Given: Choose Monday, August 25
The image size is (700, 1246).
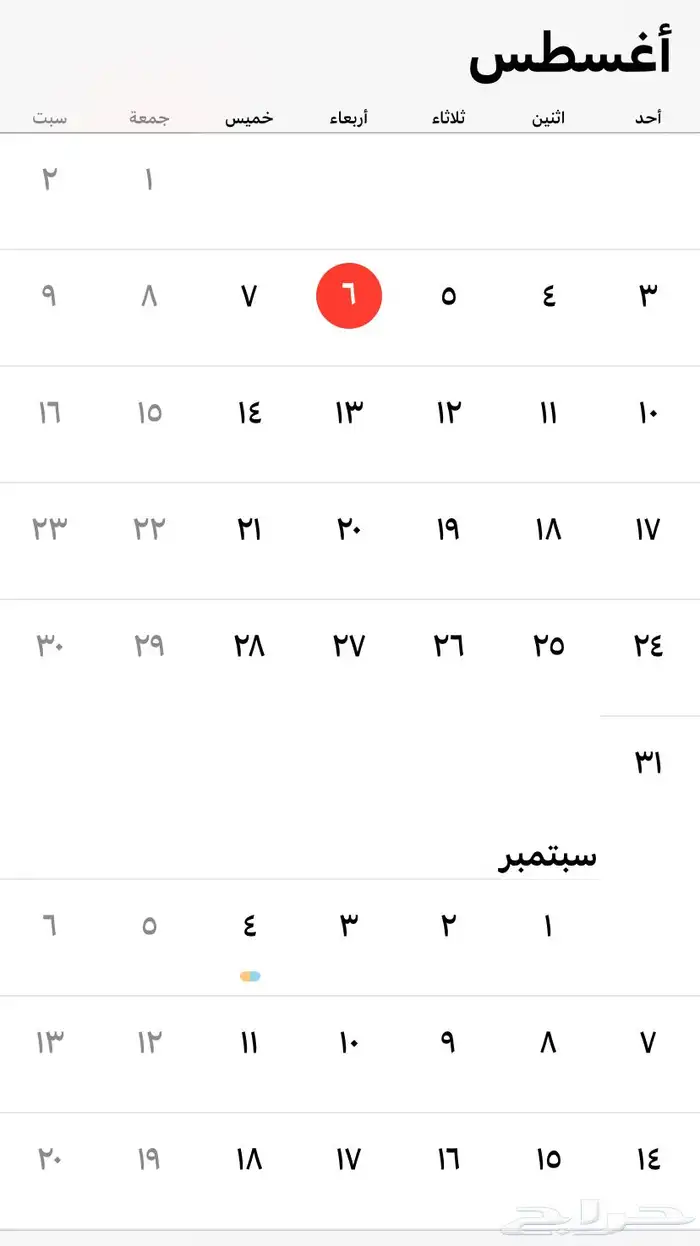Looking at the screenshot, I should click(548, 645).
